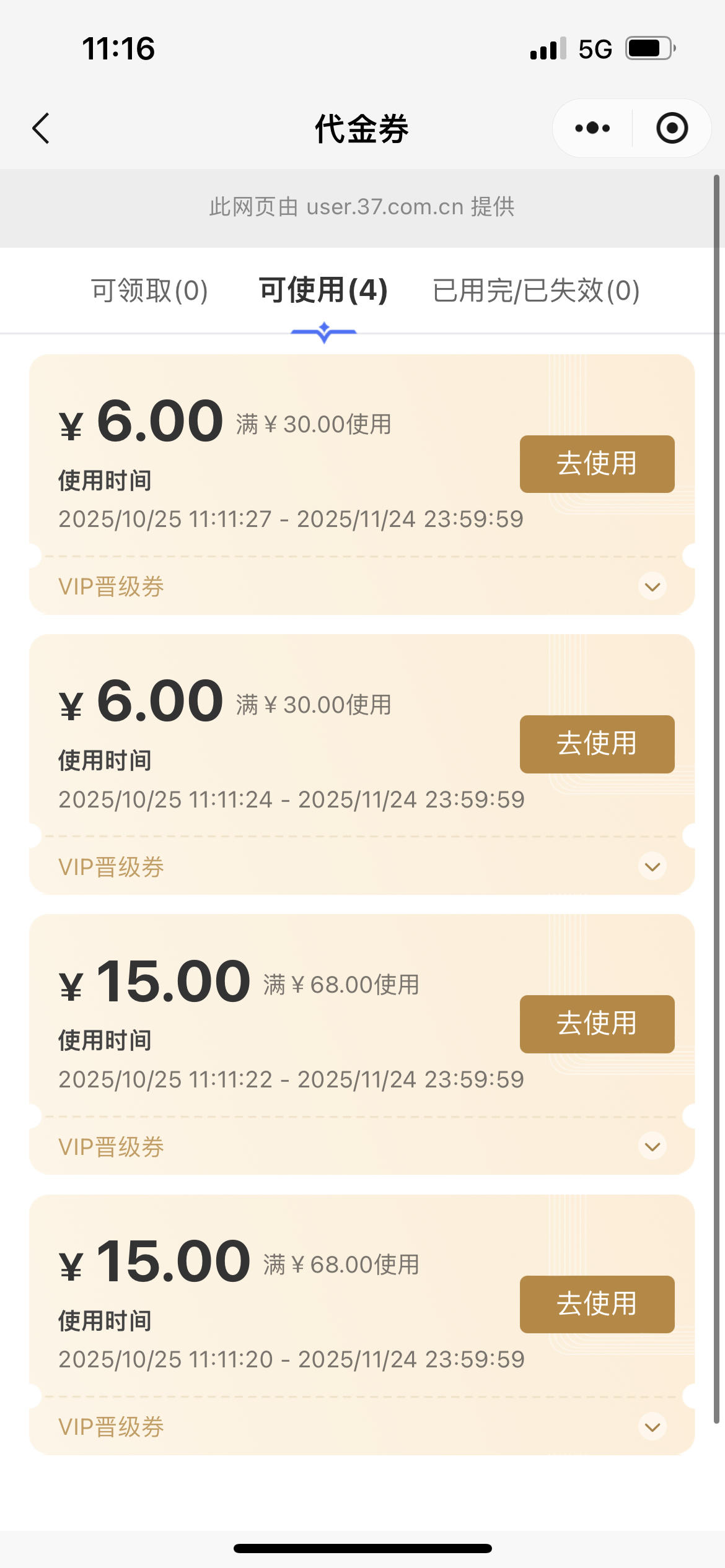This screenshot has width=725, height=1568.
Task: Select the 可使用(4) tab
Action: tap(323, 289)
